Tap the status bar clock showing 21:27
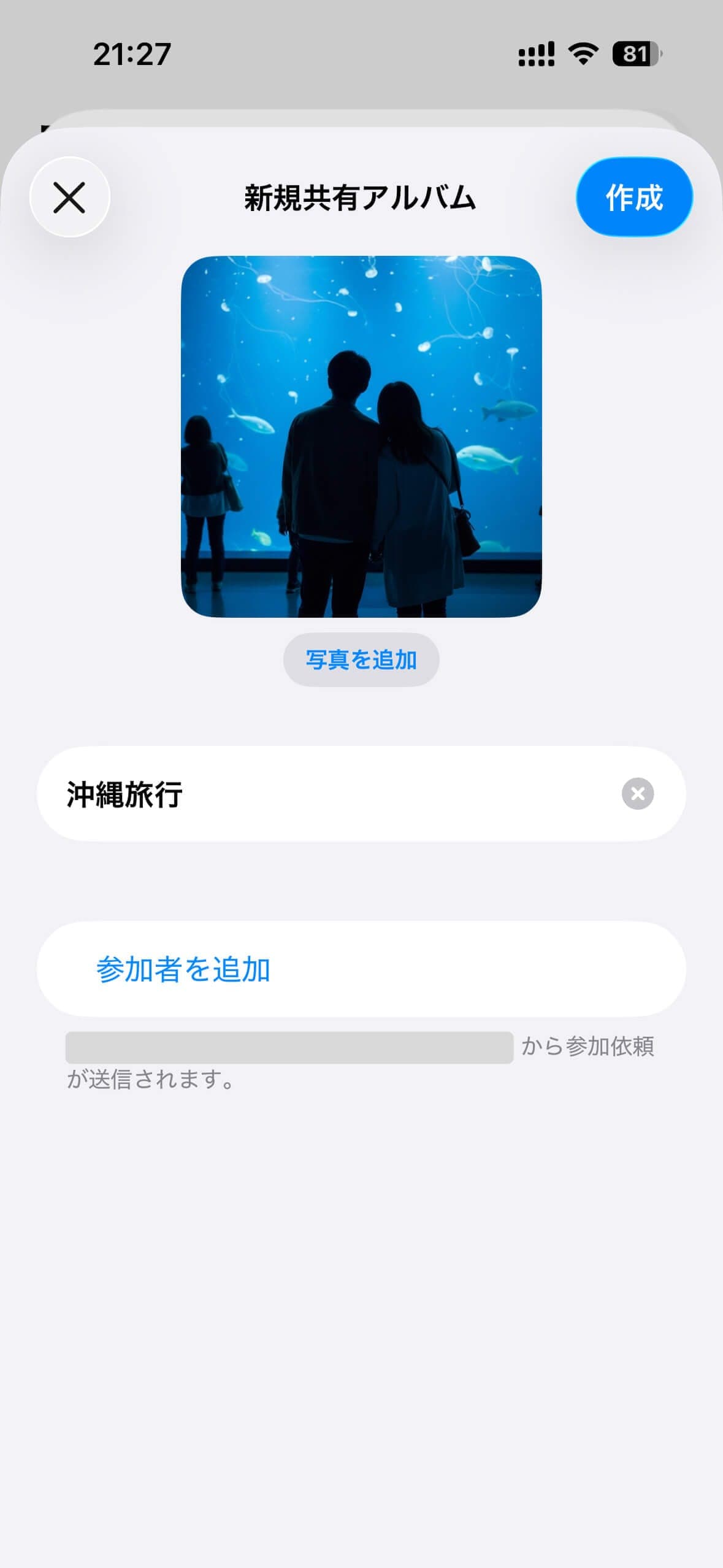Image resolution: width=723 pixels, height=1568 pixels. 130,55
